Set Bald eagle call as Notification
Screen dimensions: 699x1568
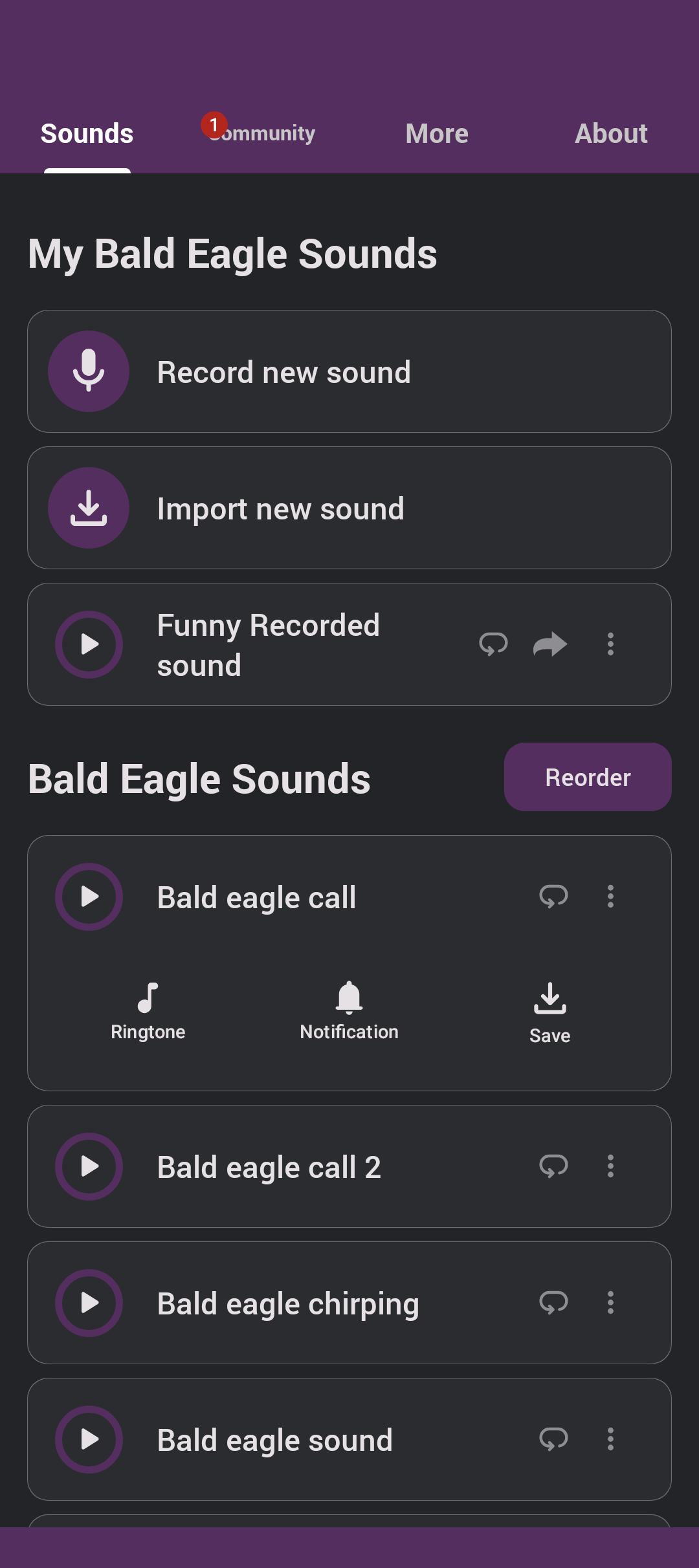[x=349, y=1012]
